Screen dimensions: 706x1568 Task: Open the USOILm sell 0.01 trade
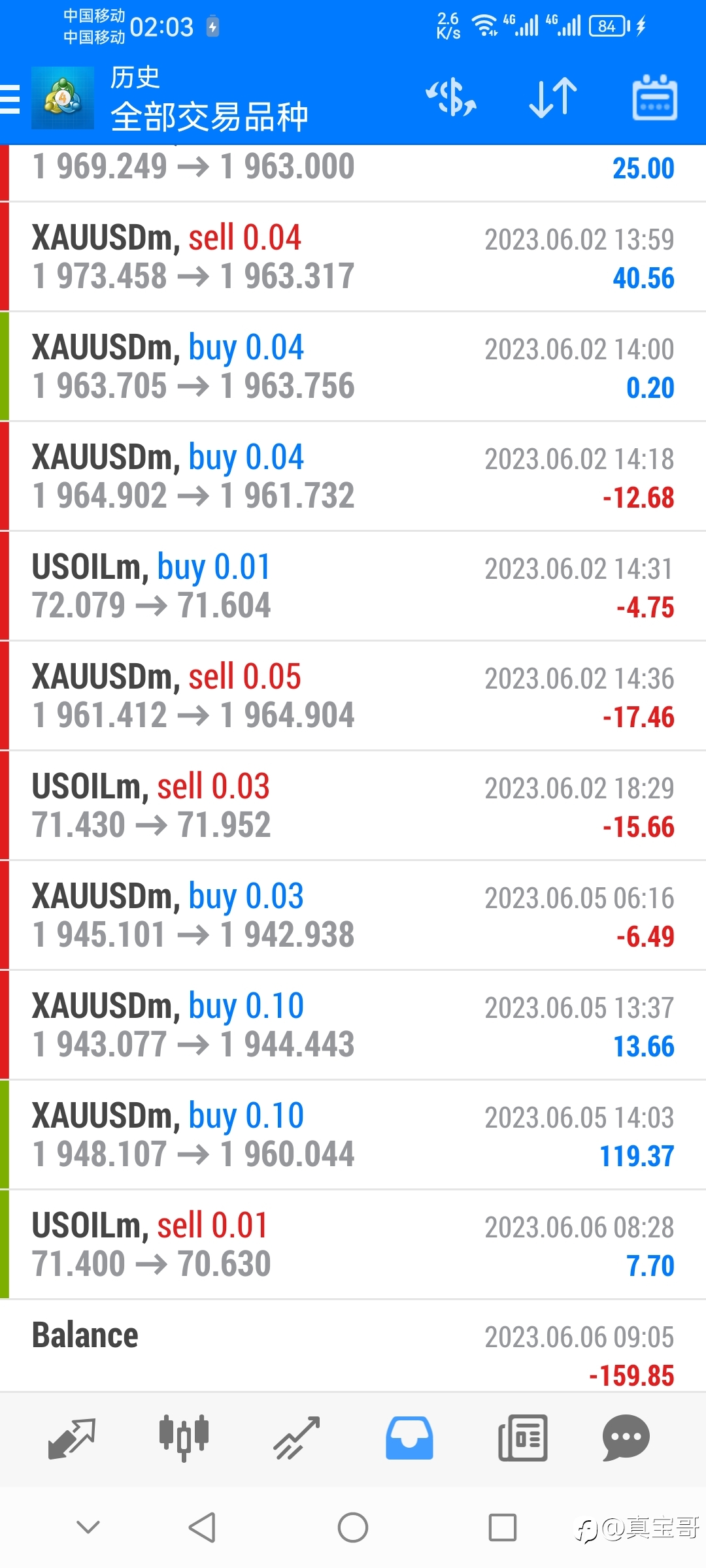point(353,1245)
